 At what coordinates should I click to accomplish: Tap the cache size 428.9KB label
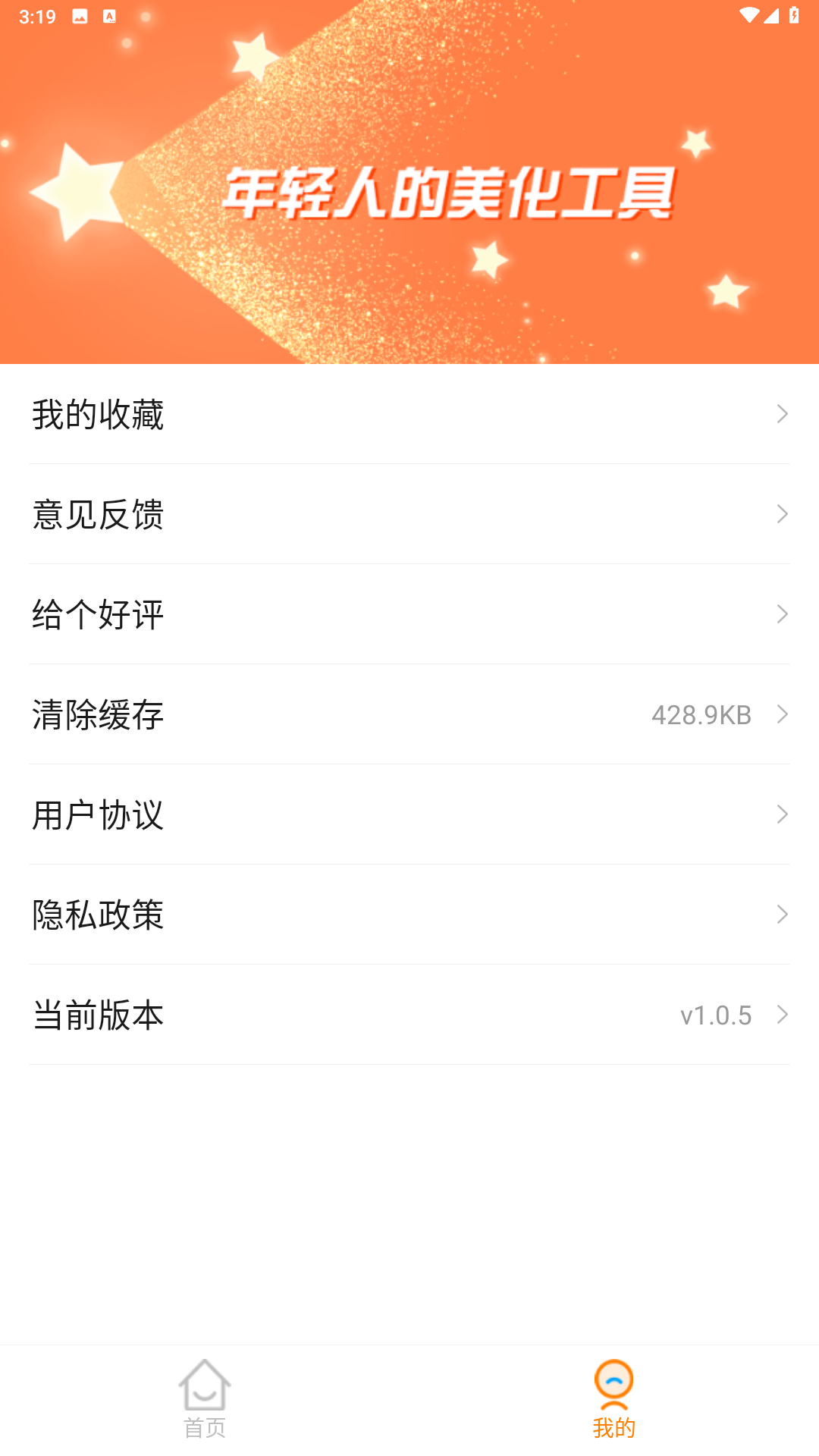701,714
